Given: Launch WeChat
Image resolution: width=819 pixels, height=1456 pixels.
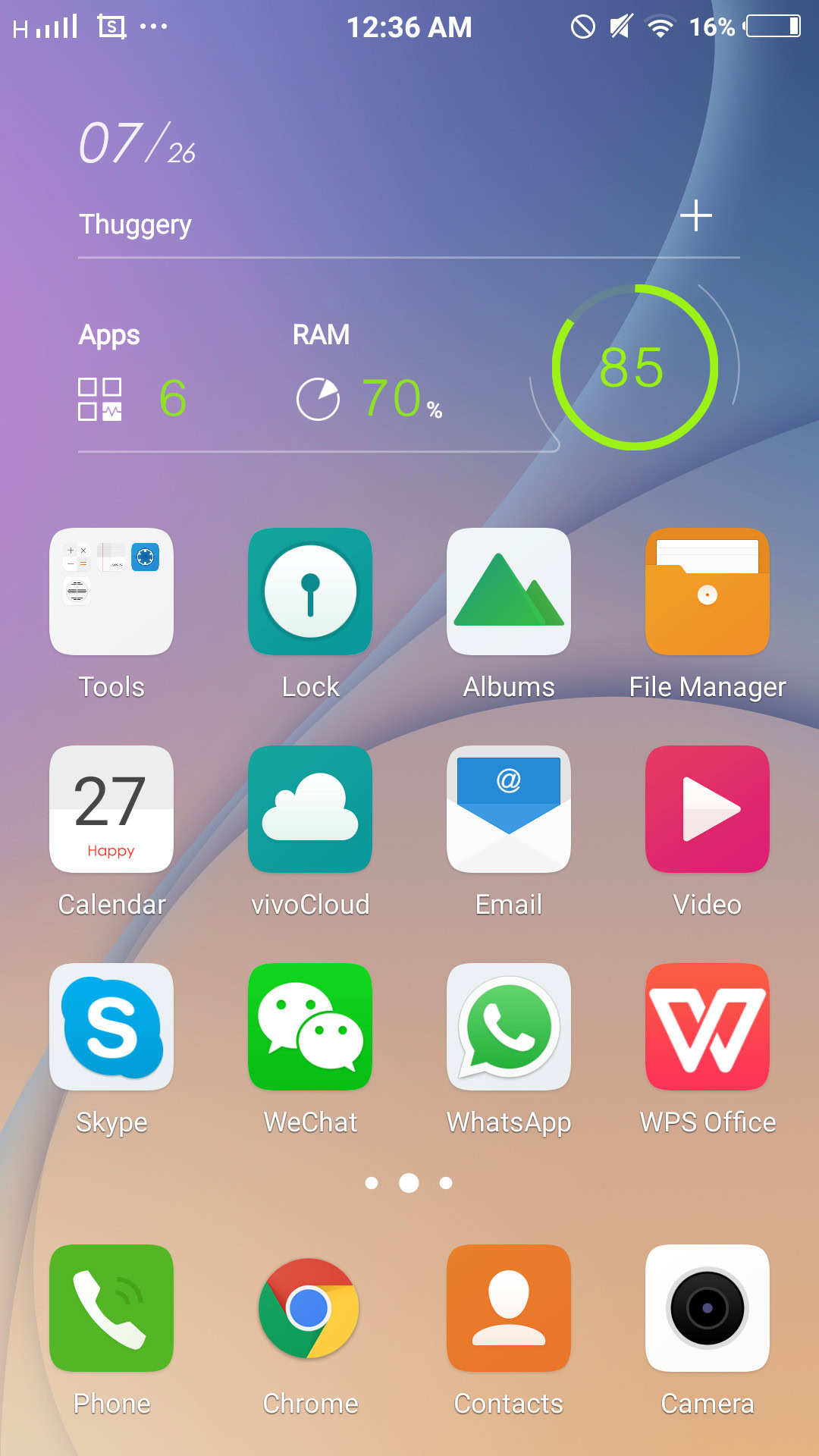Looking at the screenshot, I should coord(310,1027).
